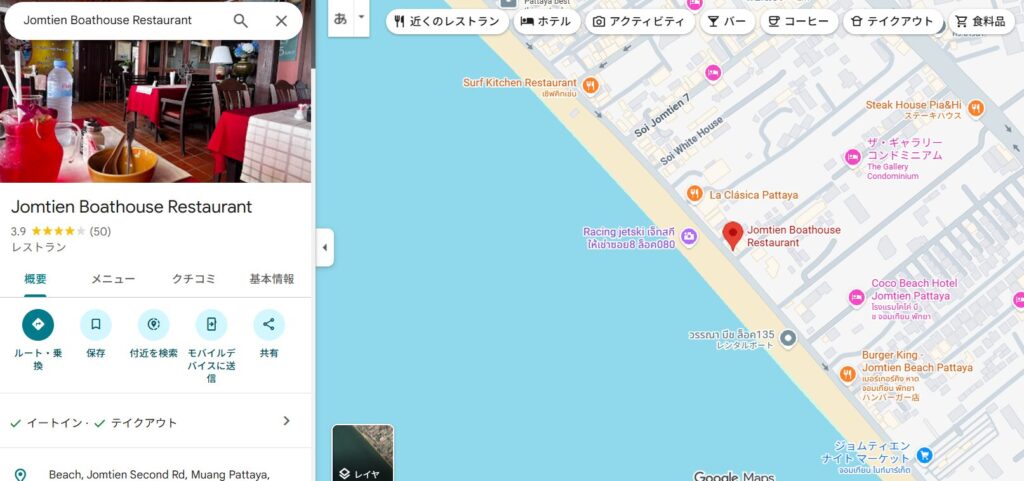Tap the バー filter chip

727,21
